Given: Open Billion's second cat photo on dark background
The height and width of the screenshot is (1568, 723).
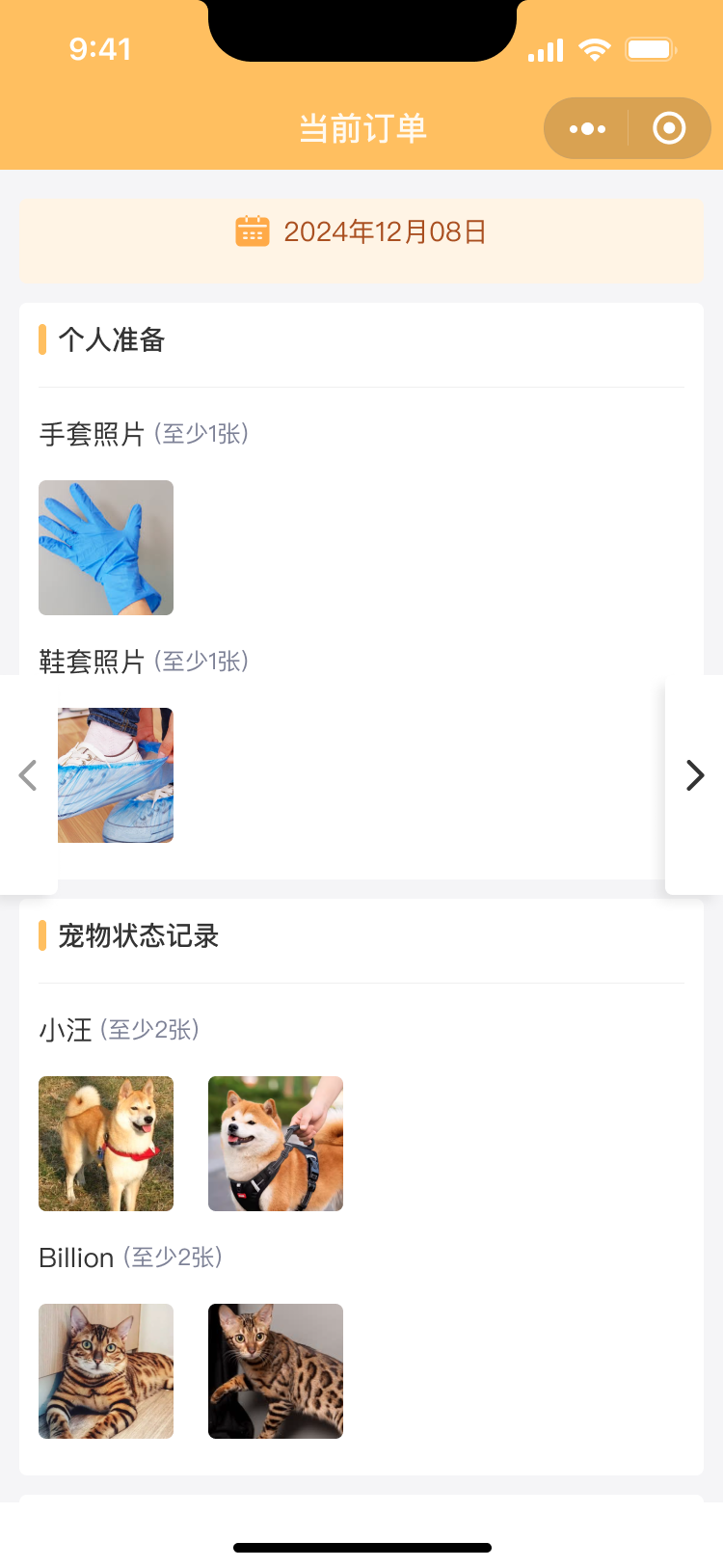Looking at the screenshot, I should [x=276, y=1371].
